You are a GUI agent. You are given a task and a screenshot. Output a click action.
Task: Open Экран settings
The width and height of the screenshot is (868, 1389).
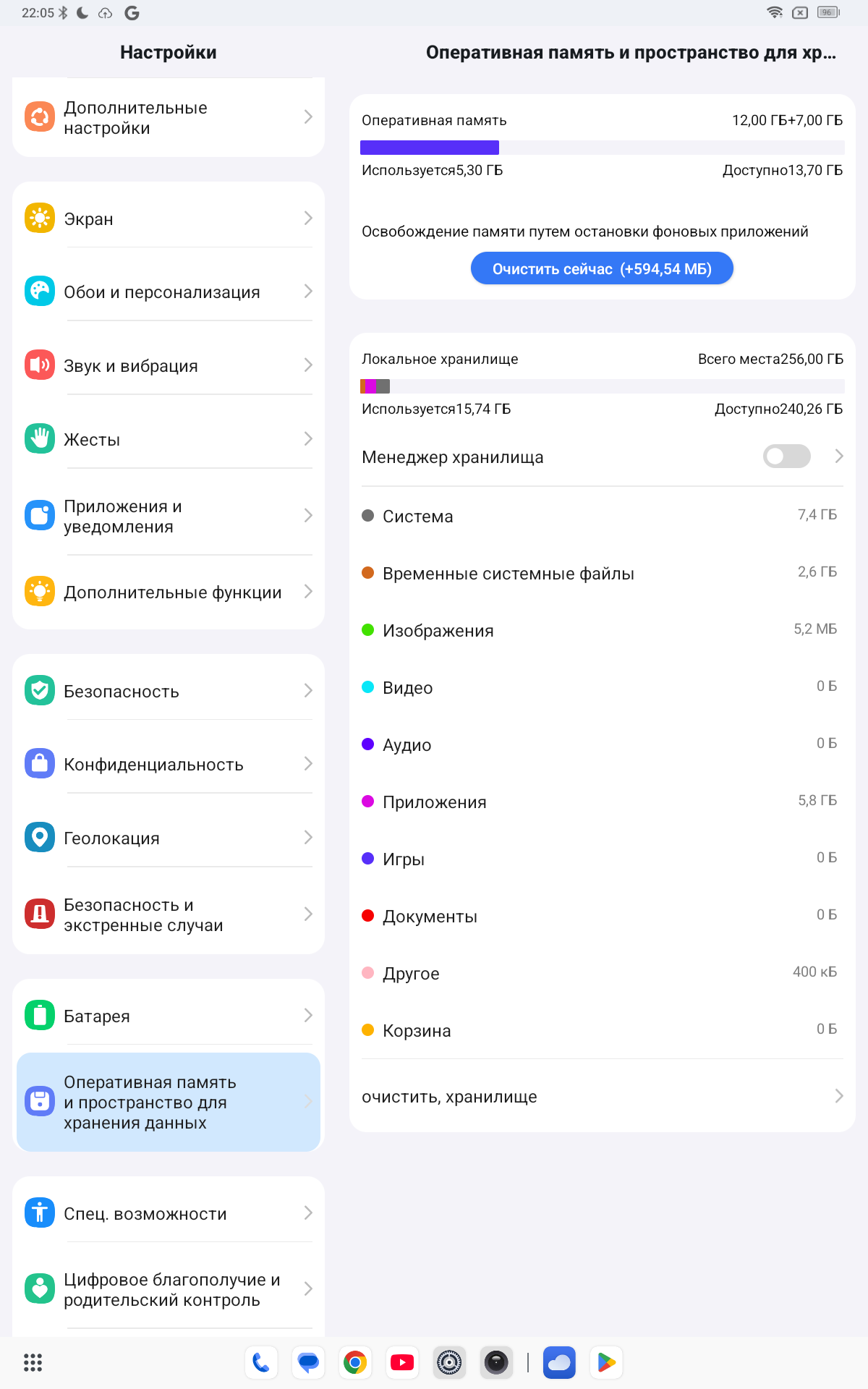168,218
